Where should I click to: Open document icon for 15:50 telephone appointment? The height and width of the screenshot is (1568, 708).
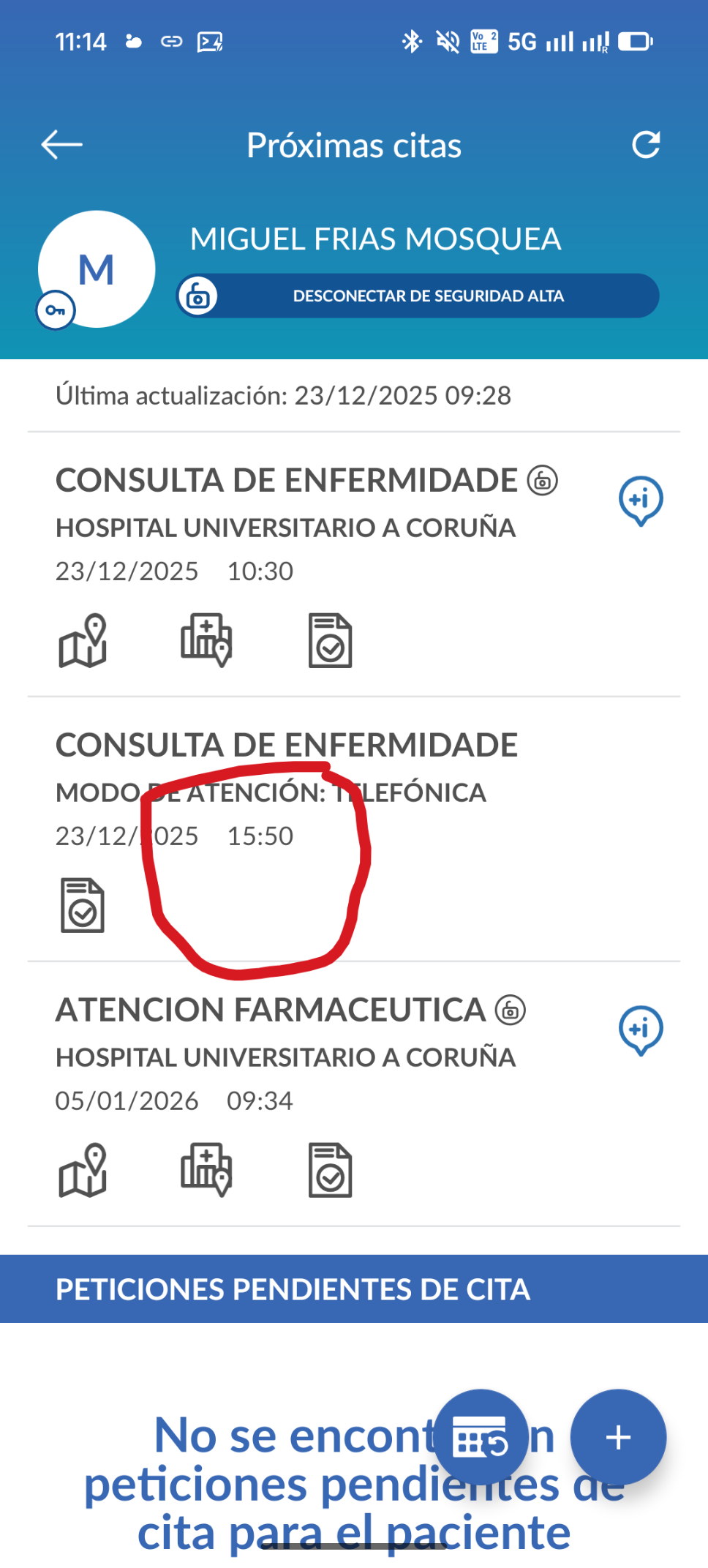coord(83,905)
